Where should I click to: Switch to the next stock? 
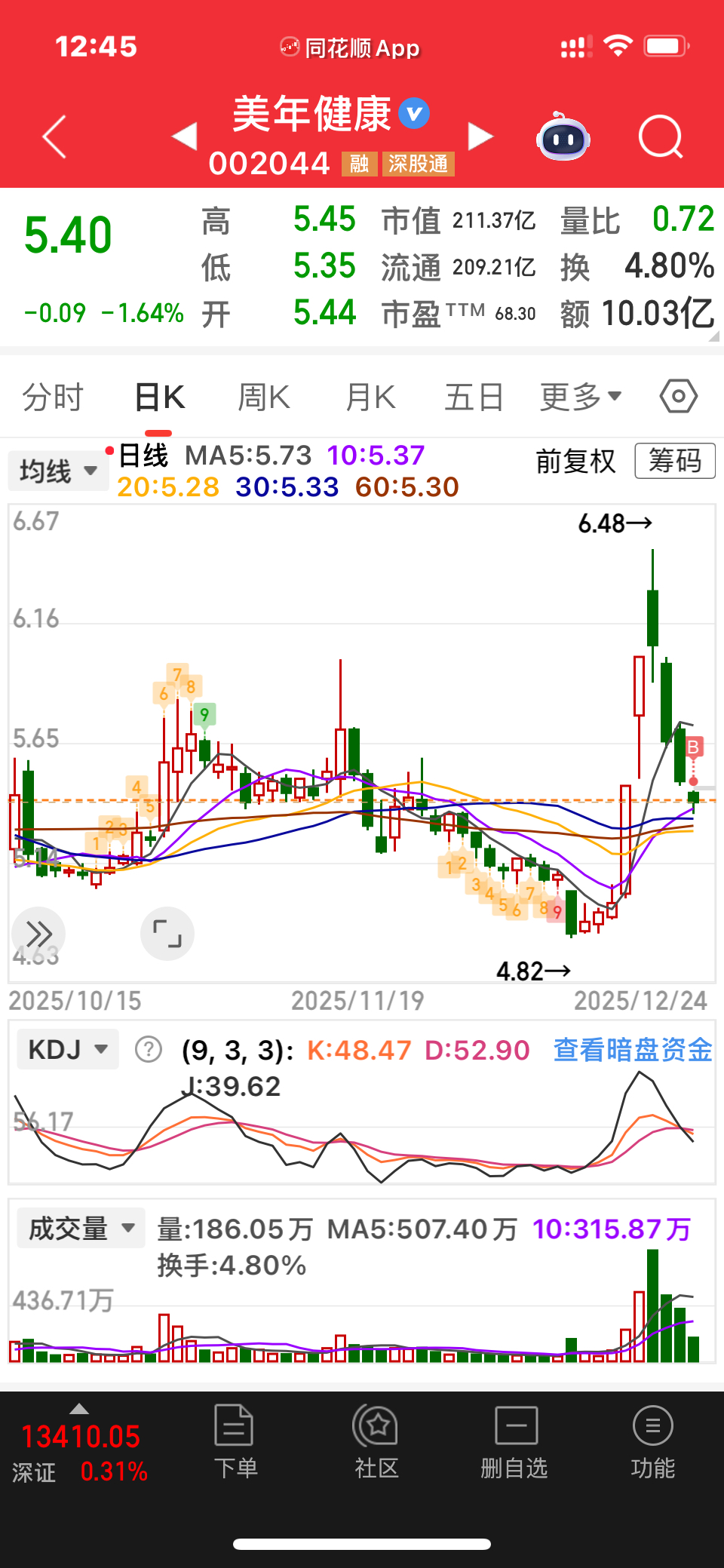pos(480,137)
